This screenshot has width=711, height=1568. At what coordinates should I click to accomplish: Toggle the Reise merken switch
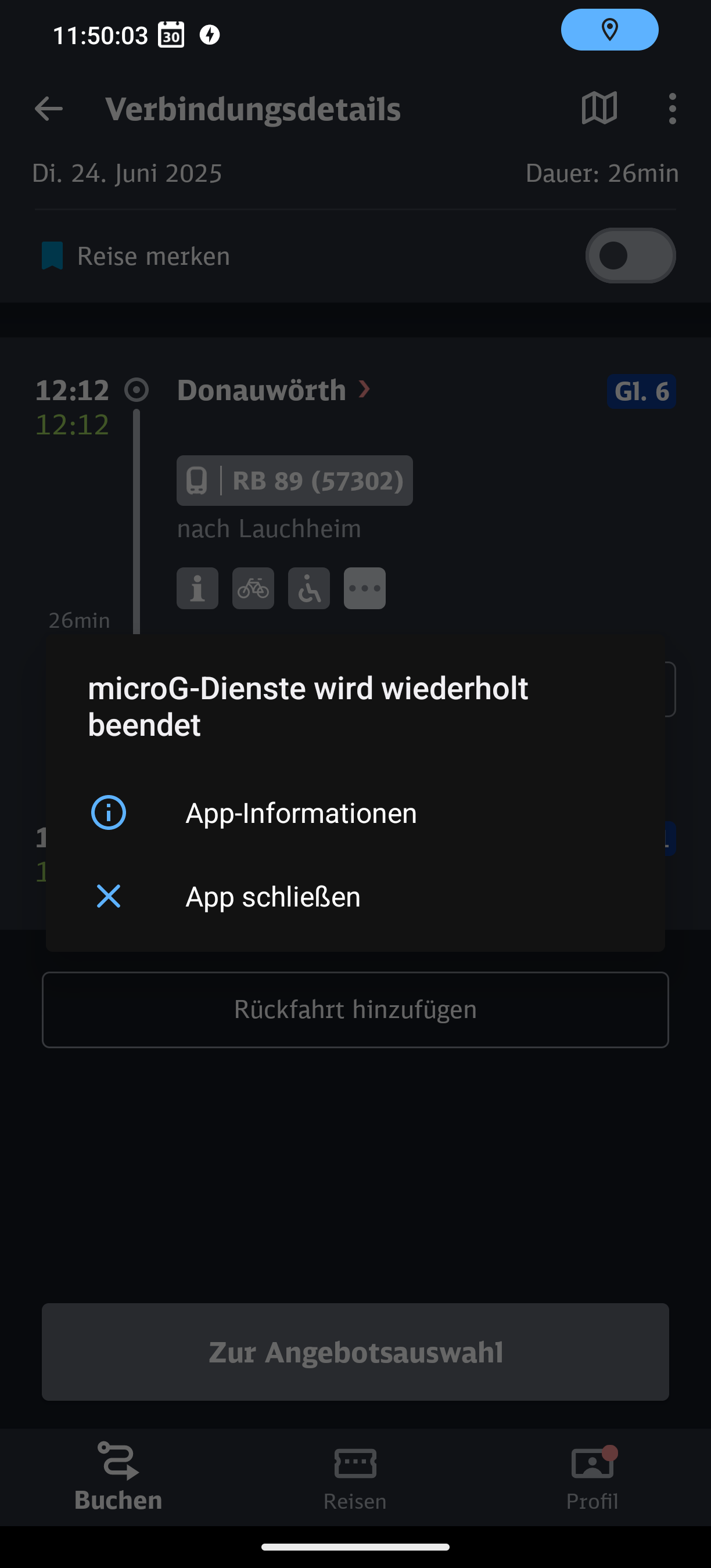pos(630,256)
